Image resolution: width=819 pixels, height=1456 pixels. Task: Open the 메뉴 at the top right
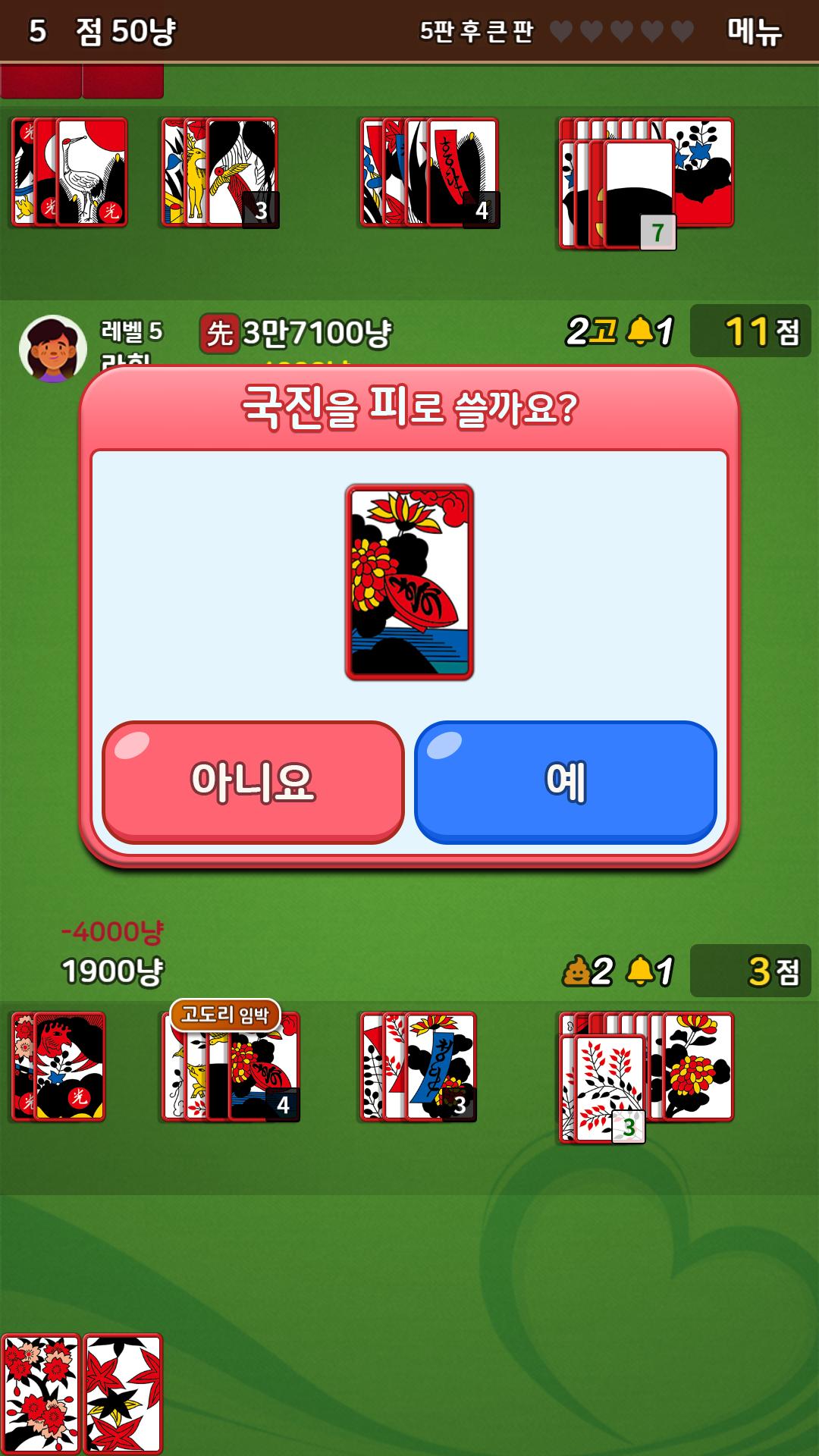754,32
